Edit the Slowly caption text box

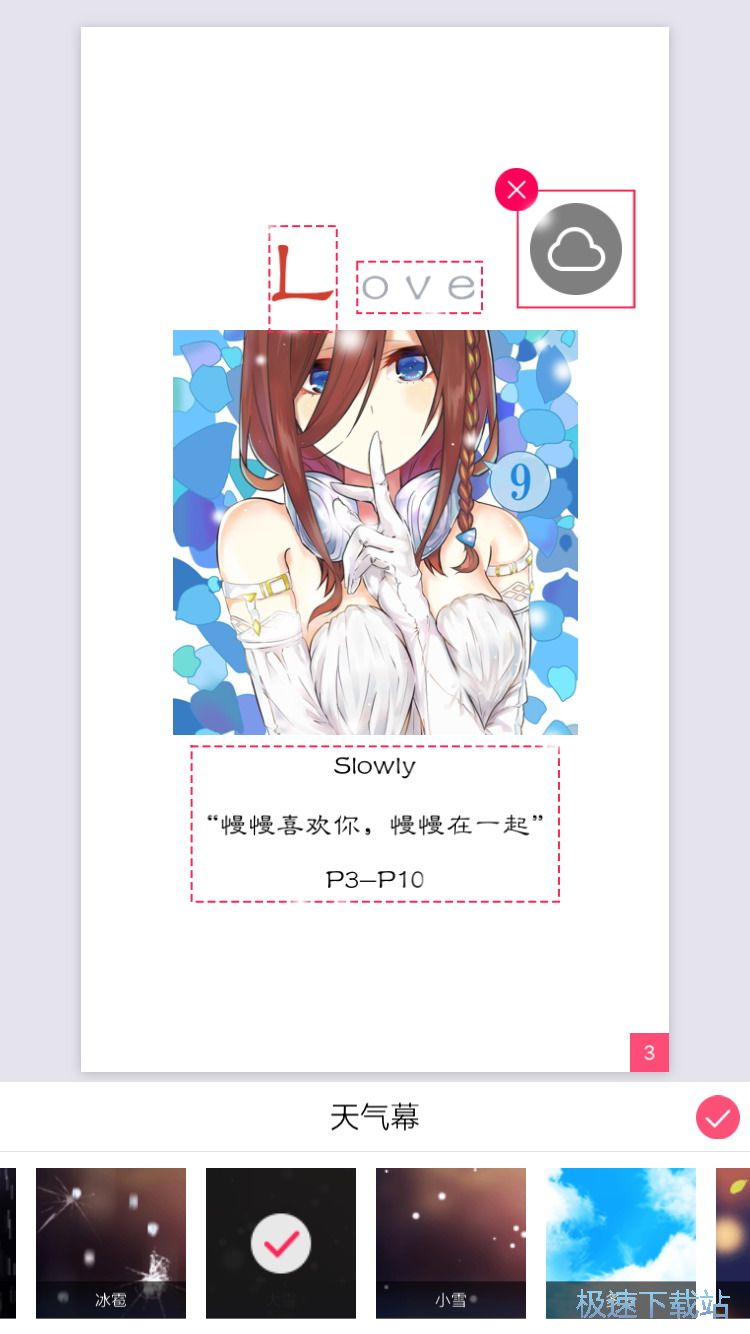[375, 823]
